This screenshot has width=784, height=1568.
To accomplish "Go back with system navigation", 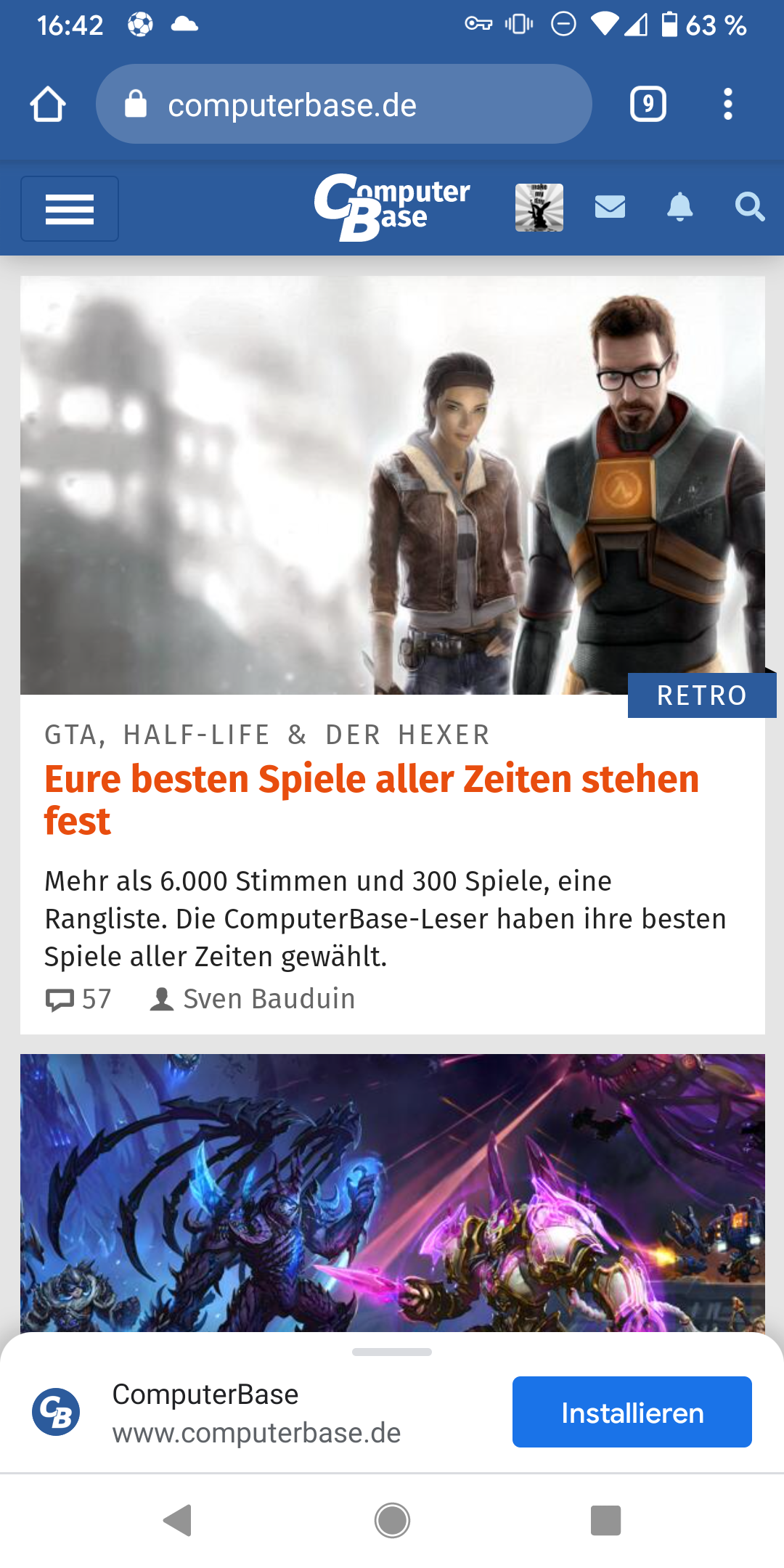I will [x=178, y=1520].
